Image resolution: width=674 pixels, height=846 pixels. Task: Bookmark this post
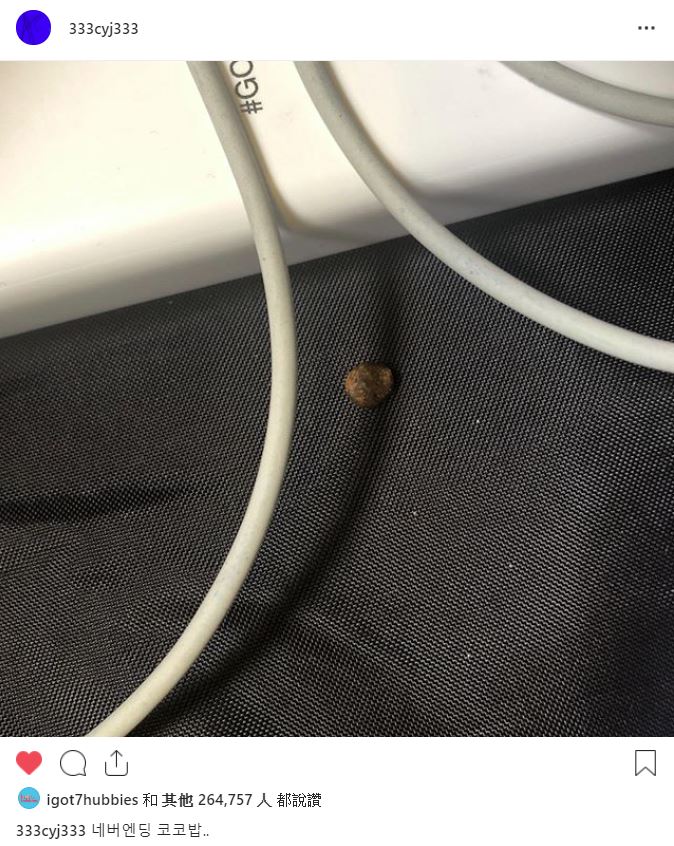pyautogui.click(x=645, y=763)
